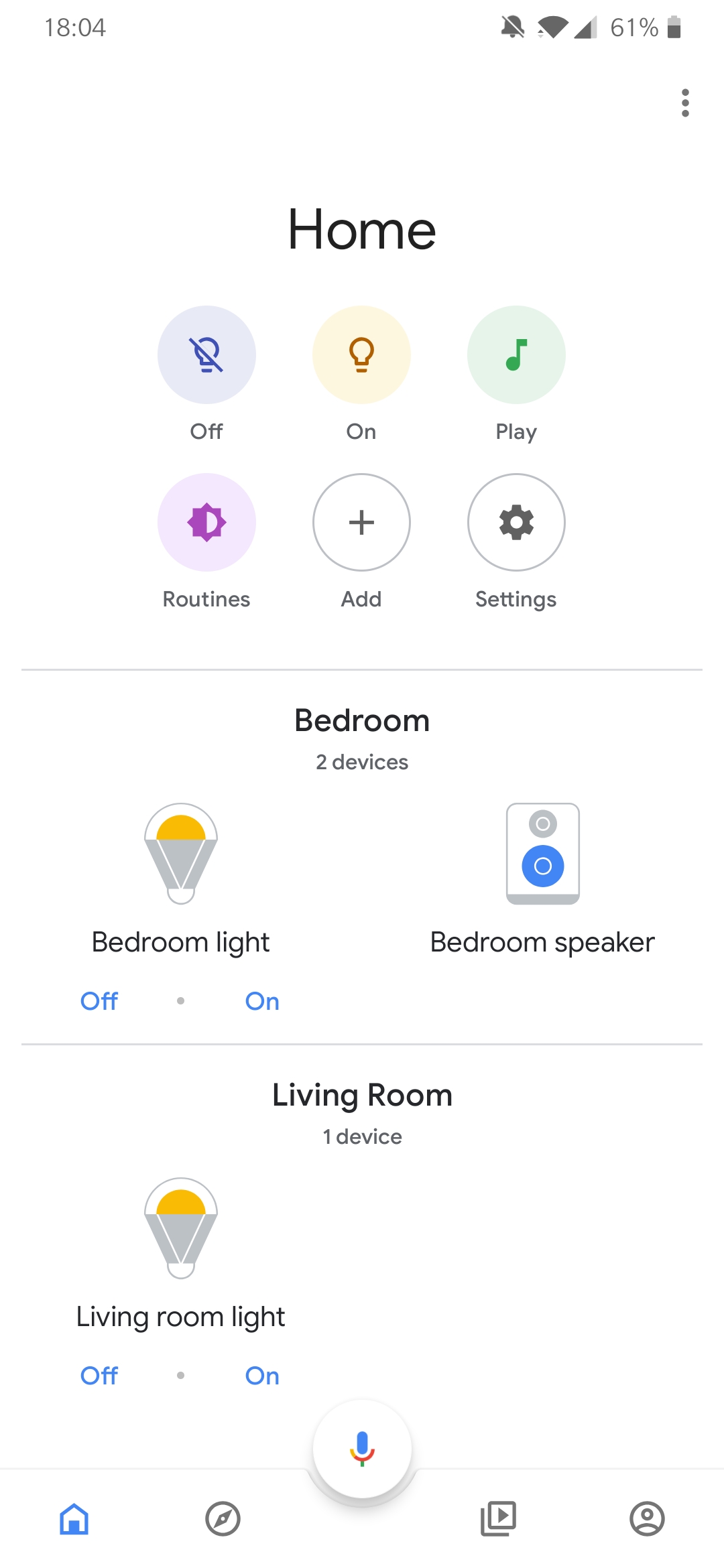
Task: Open the Bedroom room heading
Action: point(362,721)
